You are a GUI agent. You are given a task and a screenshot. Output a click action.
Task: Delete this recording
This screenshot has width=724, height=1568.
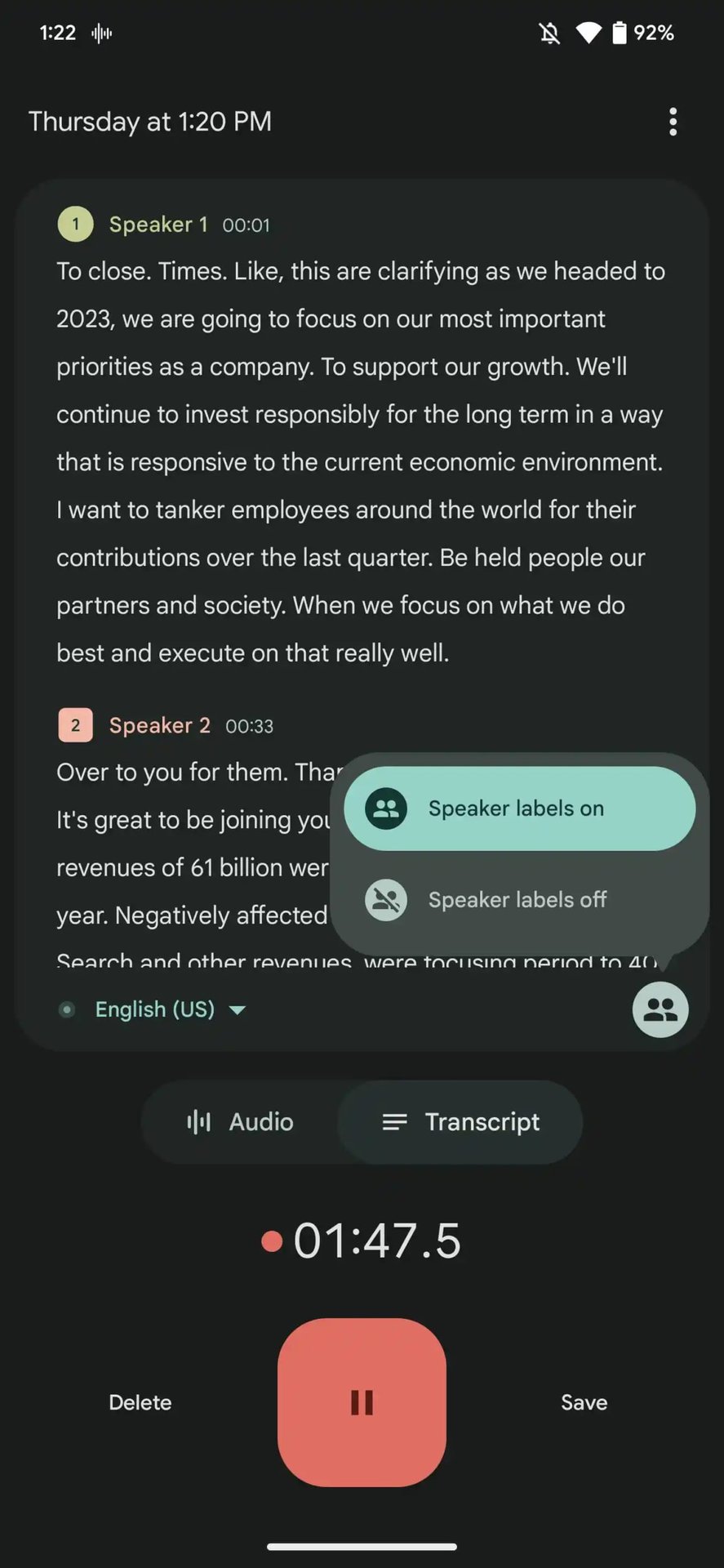click(140, 1402)
